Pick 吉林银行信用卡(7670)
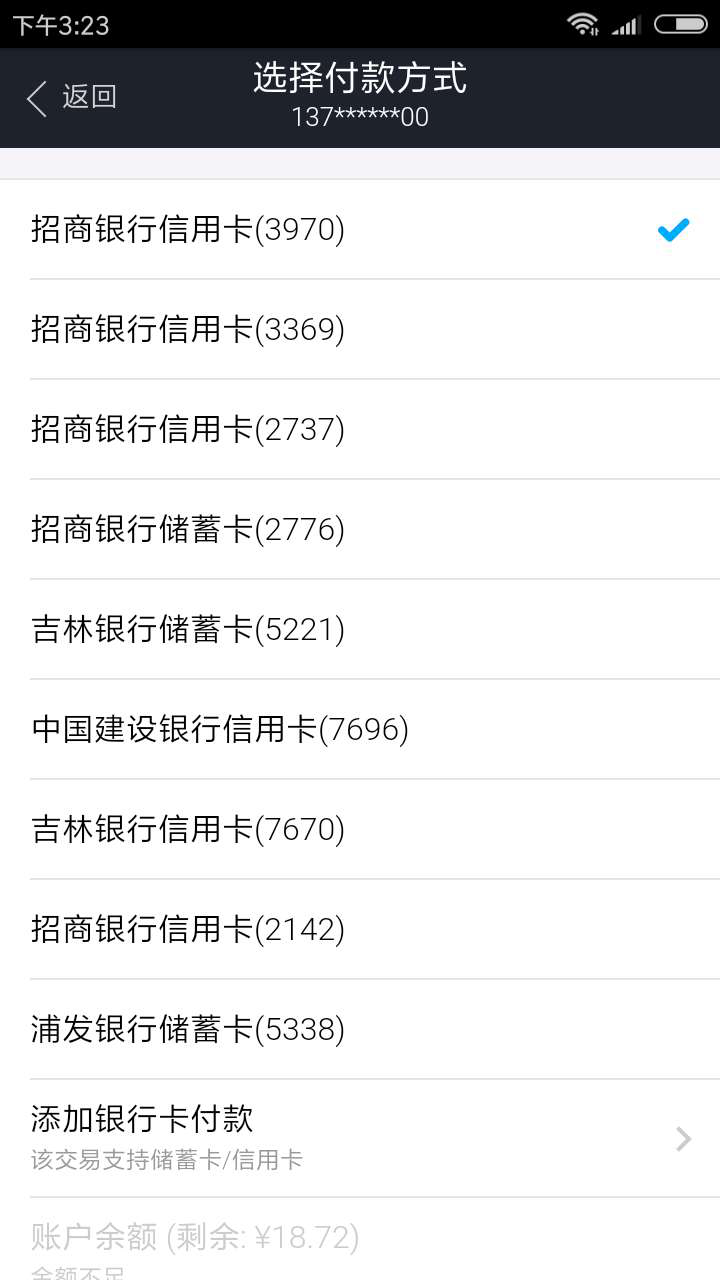Screen dimensions: 720x1280 (x=360, y=829)
